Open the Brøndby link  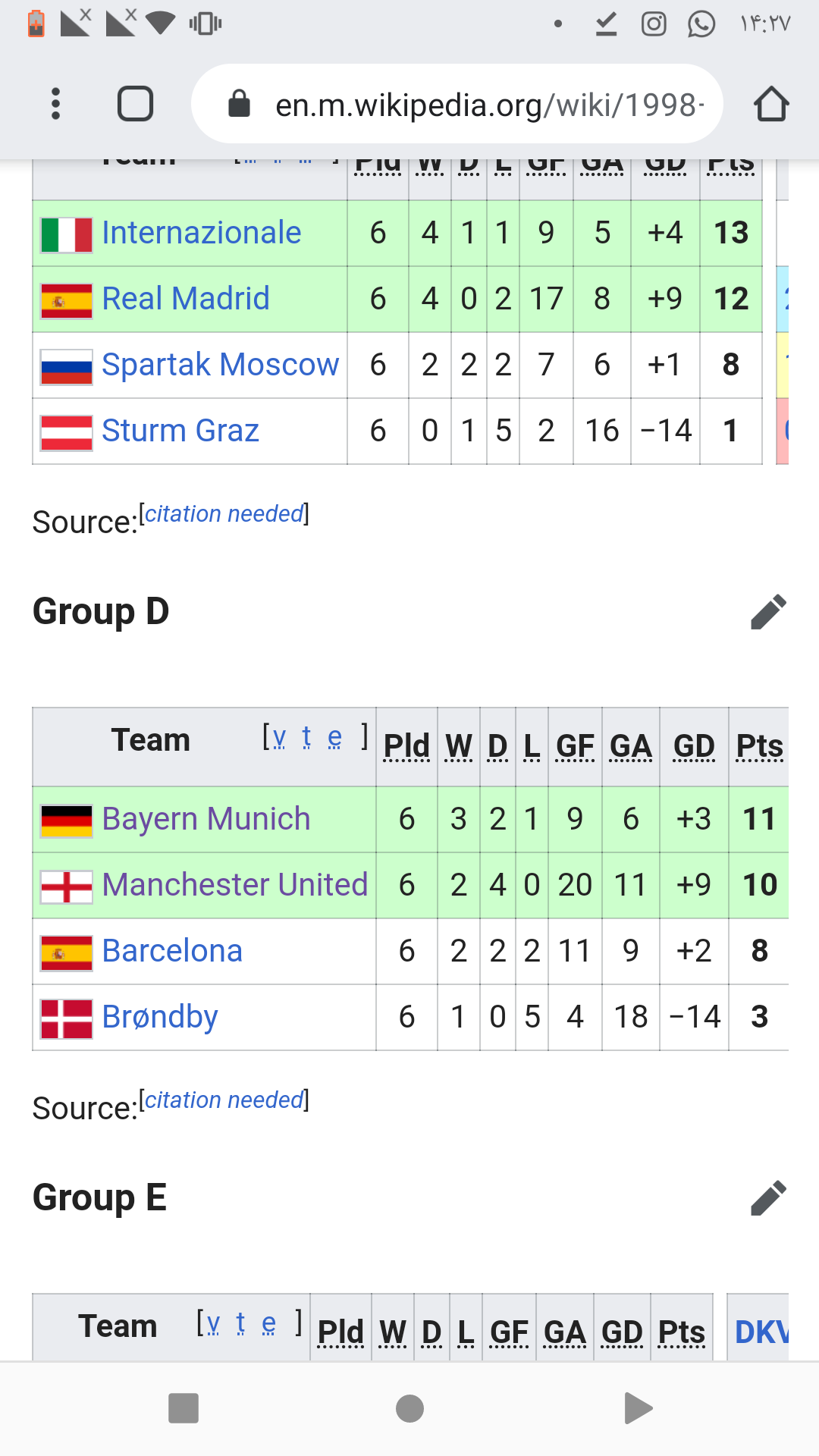(160, 1017)
